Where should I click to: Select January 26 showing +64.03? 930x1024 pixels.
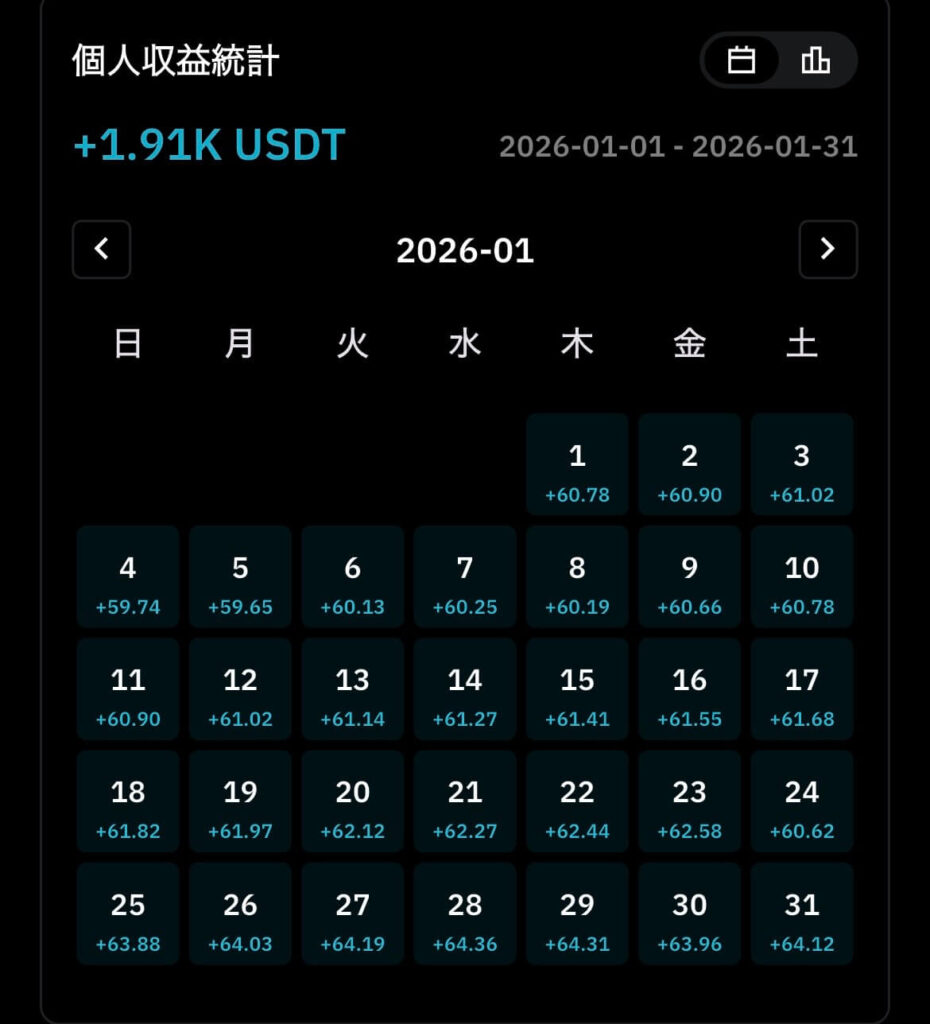point(240,913)
